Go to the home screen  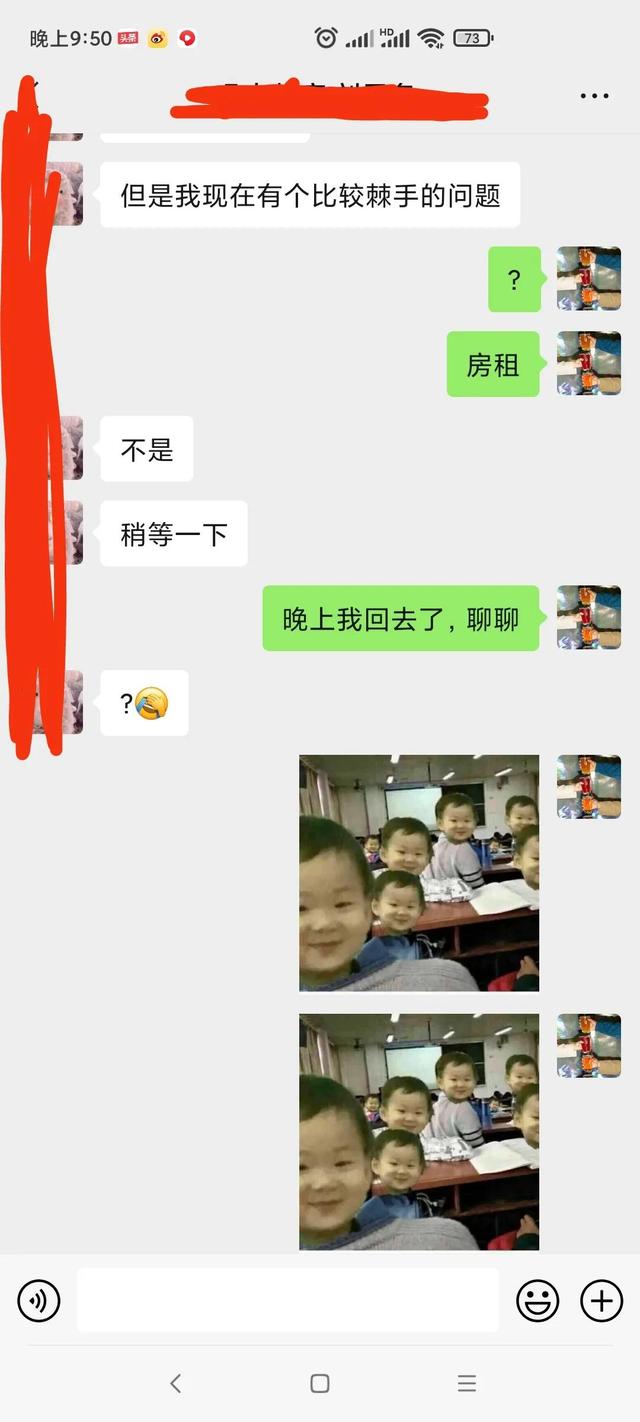(320, 1383)
